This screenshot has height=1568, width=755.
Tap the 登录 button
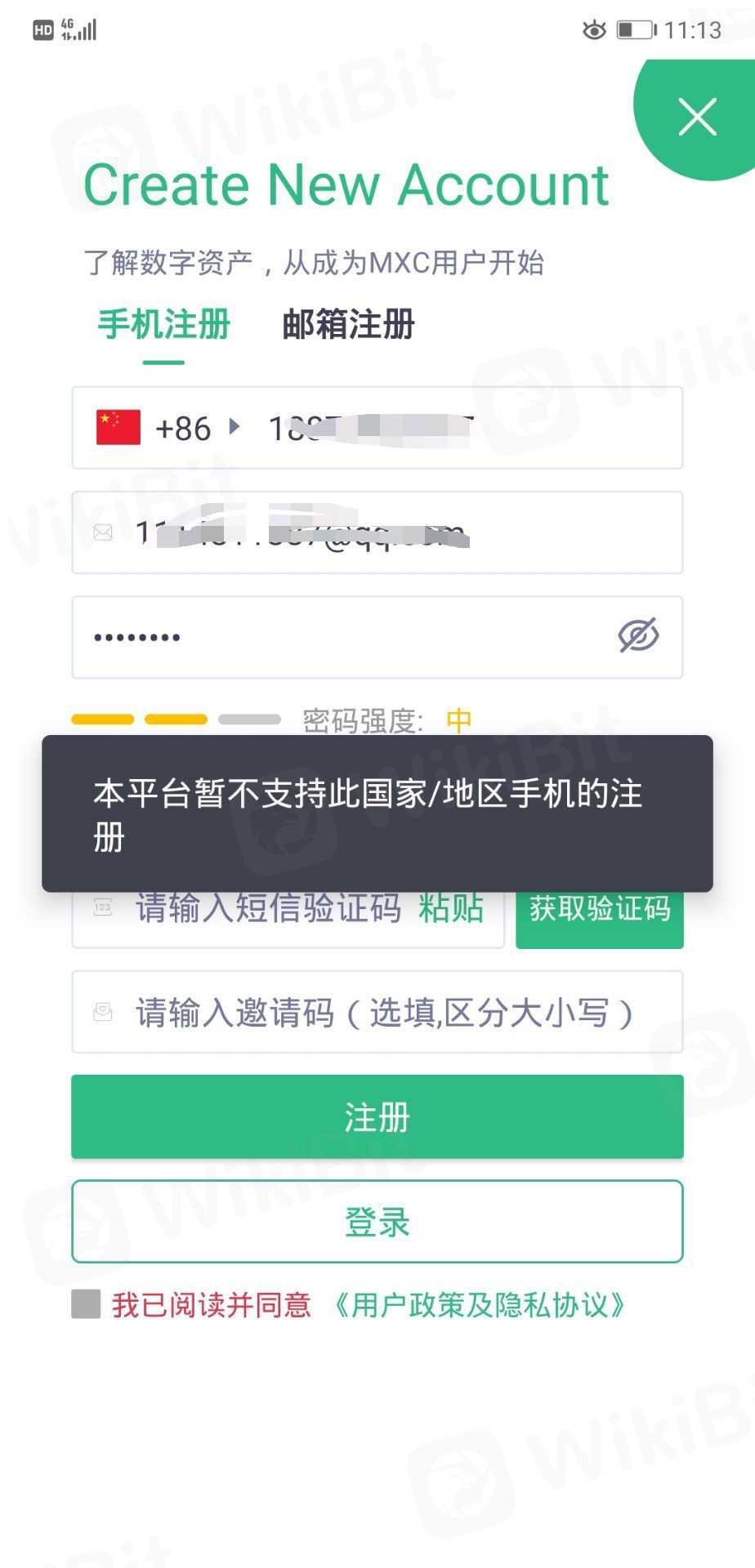tap(377, 1222)
